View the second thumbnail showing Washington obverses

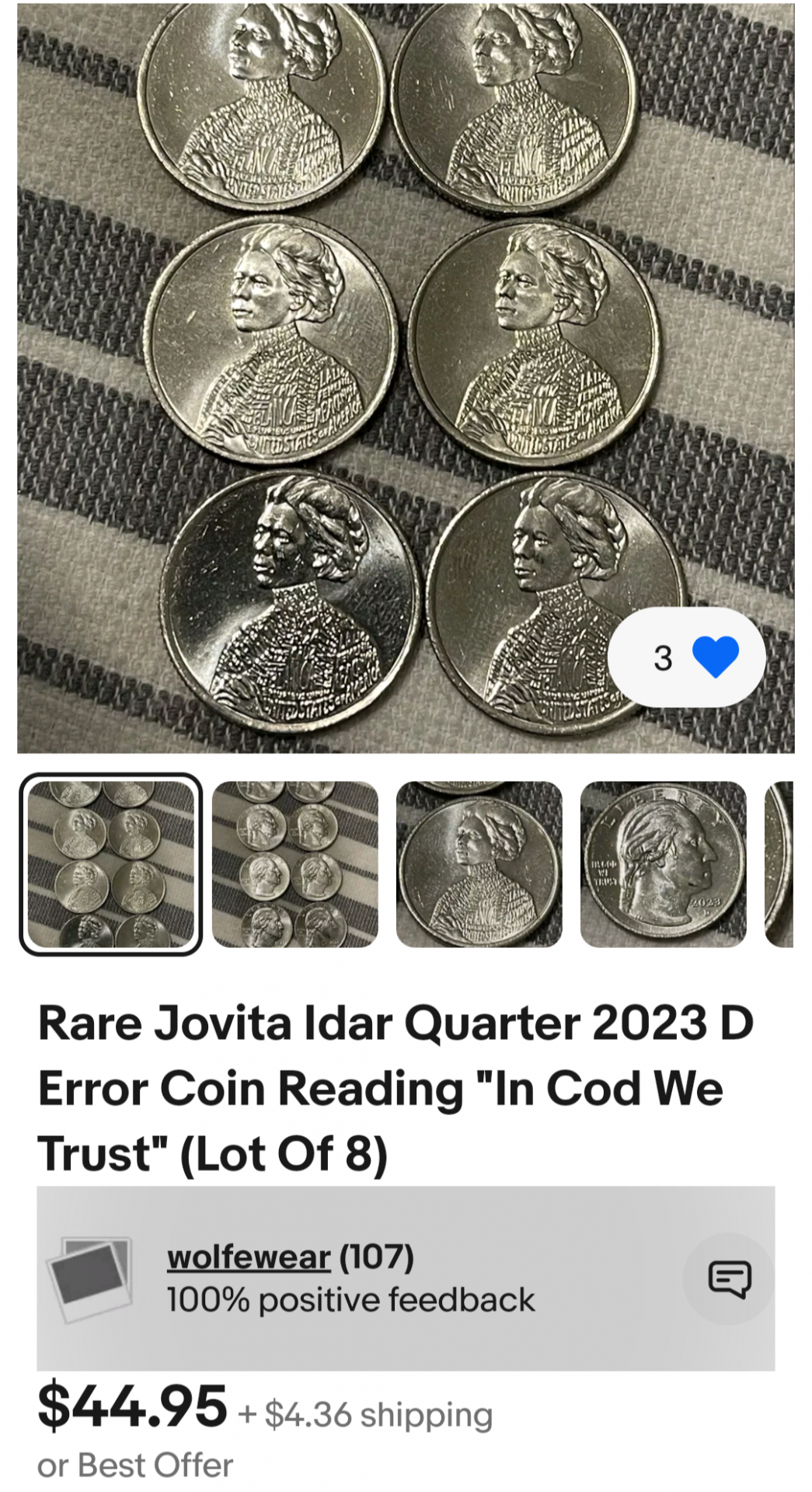(x=295, y=864)
